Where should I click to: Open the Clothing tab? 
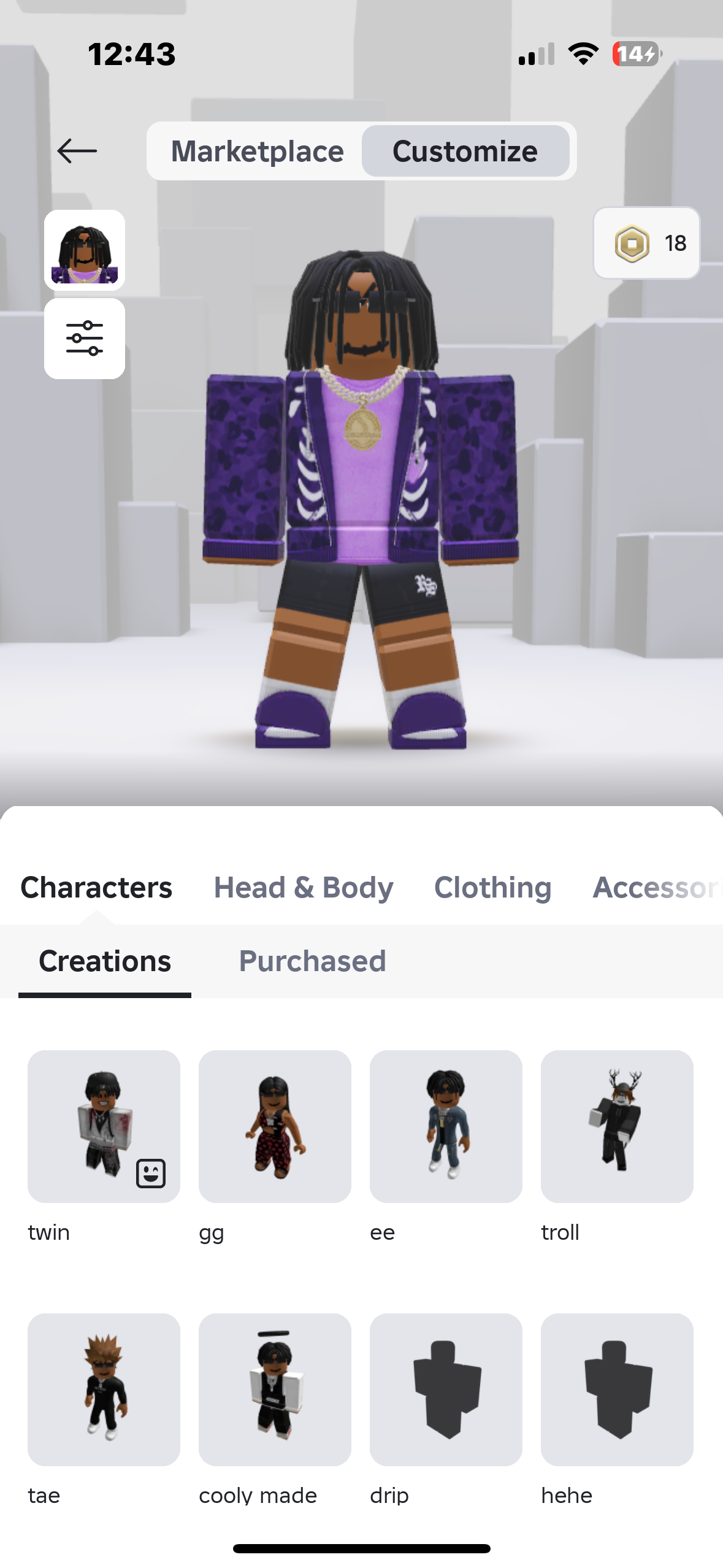[x=492, y=888]
